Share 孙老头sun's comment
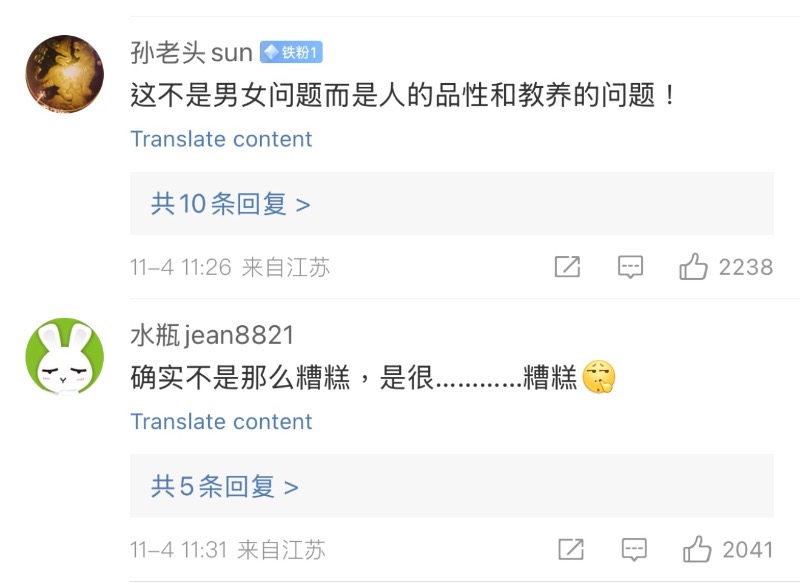Image resolution: width=800 pixels, height=585 pixels. 567,267
